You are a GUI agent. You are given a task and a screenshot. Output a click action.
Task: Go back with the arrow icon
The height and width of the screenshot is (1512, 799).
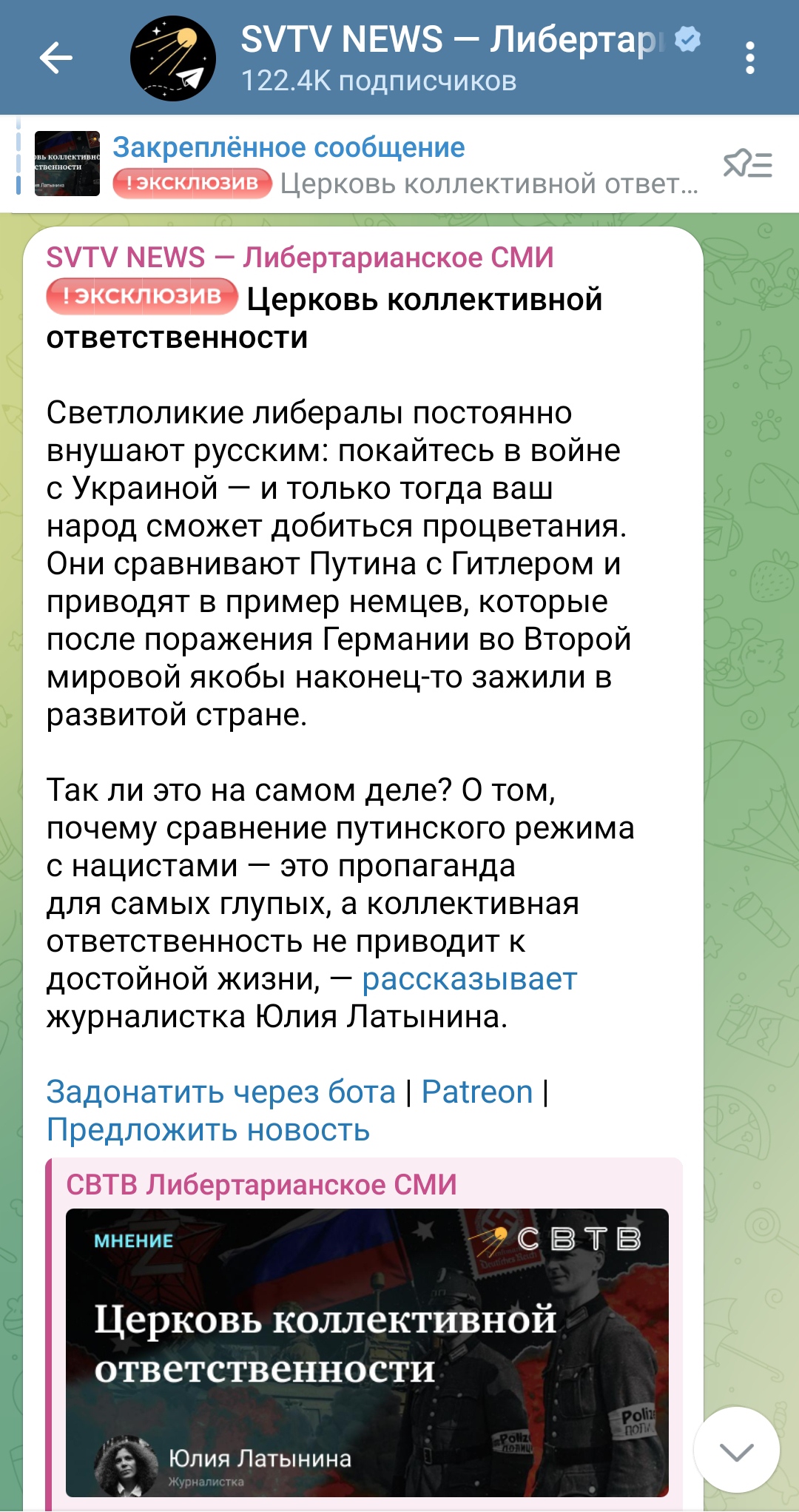pos(56,58)
